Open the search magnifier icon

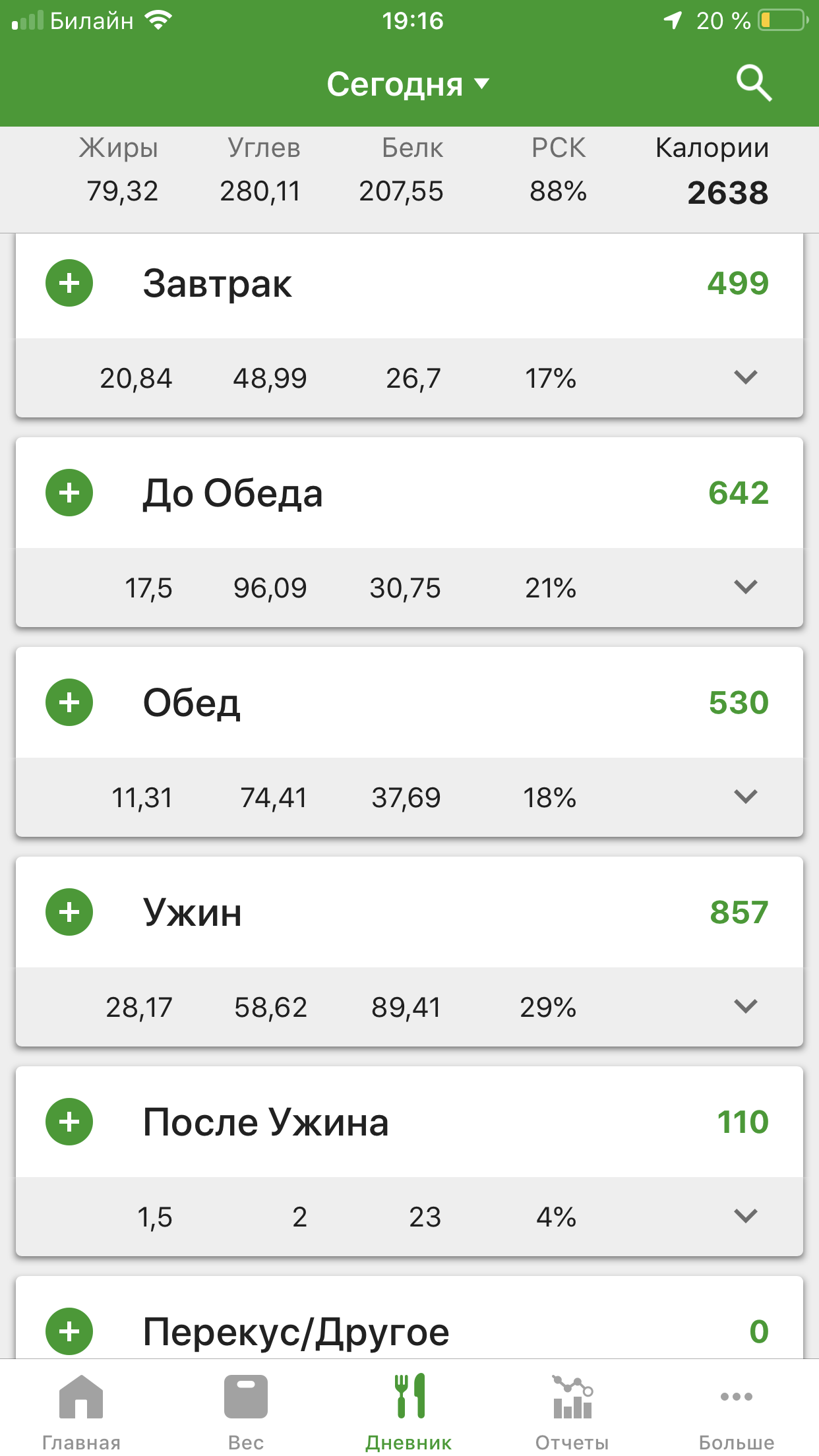754,83
